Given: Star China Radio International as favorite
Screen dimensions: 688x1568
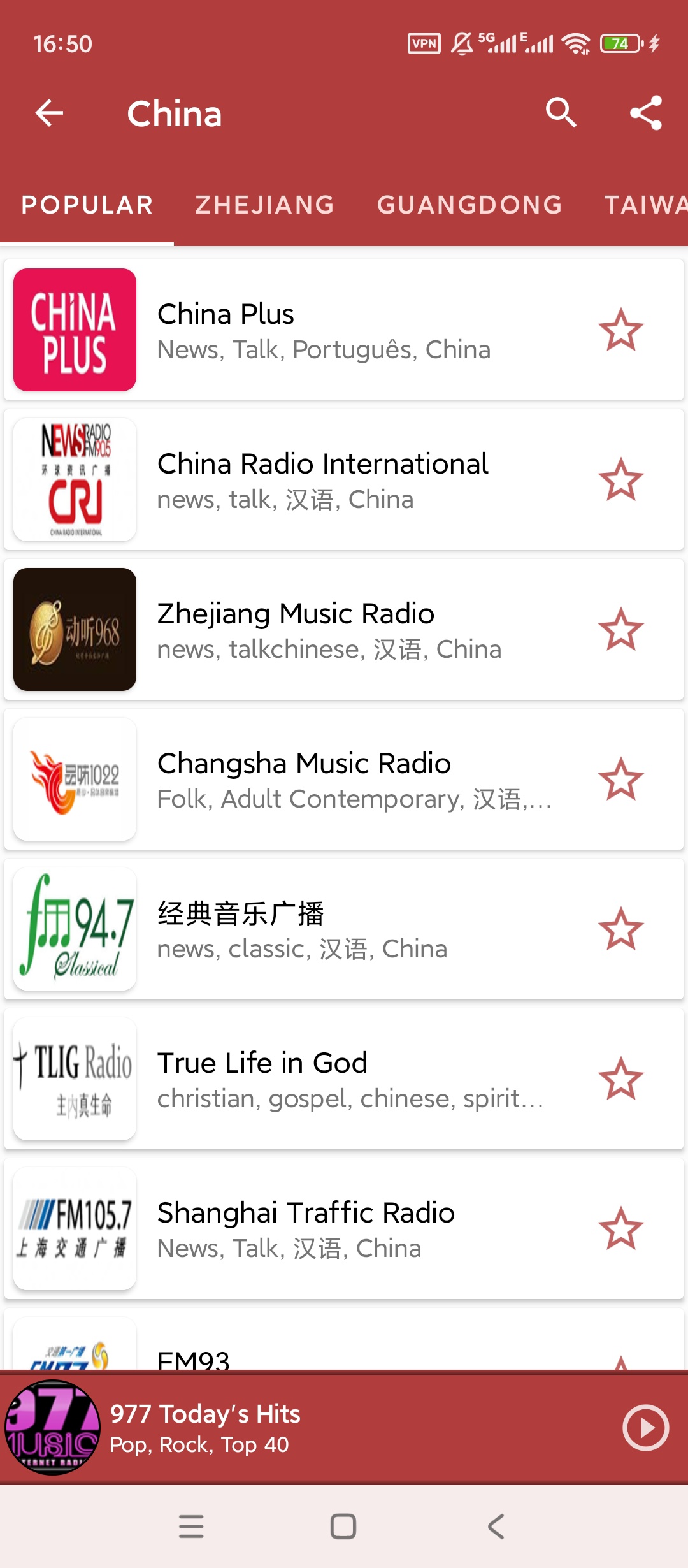Looking at the screenshot, I should 620,480.
